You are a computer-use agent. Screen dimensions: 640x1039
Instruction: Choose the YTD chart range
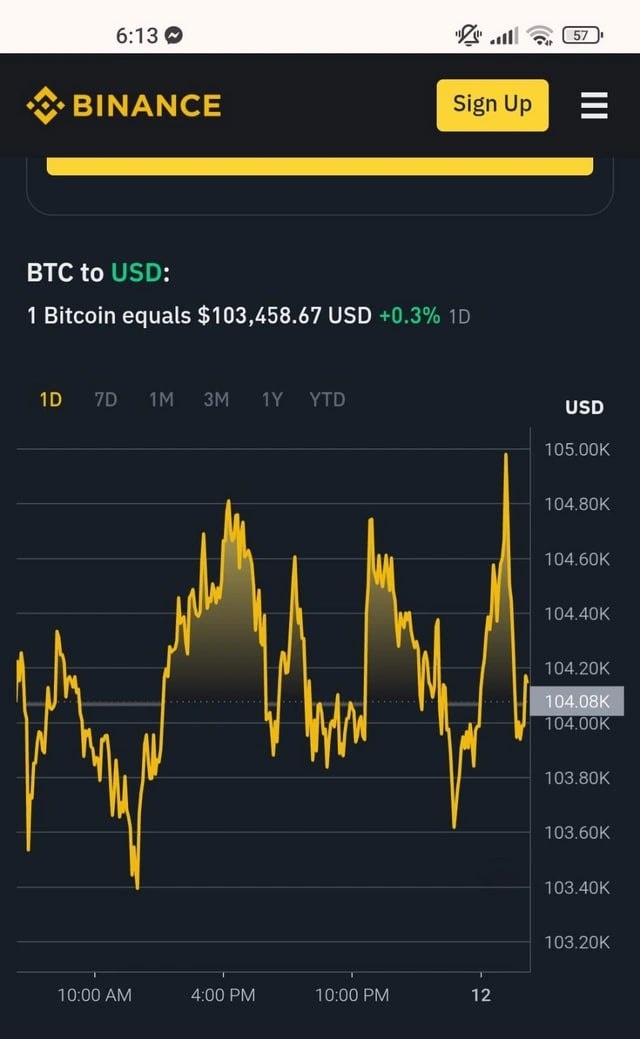(x=327, y=399)
